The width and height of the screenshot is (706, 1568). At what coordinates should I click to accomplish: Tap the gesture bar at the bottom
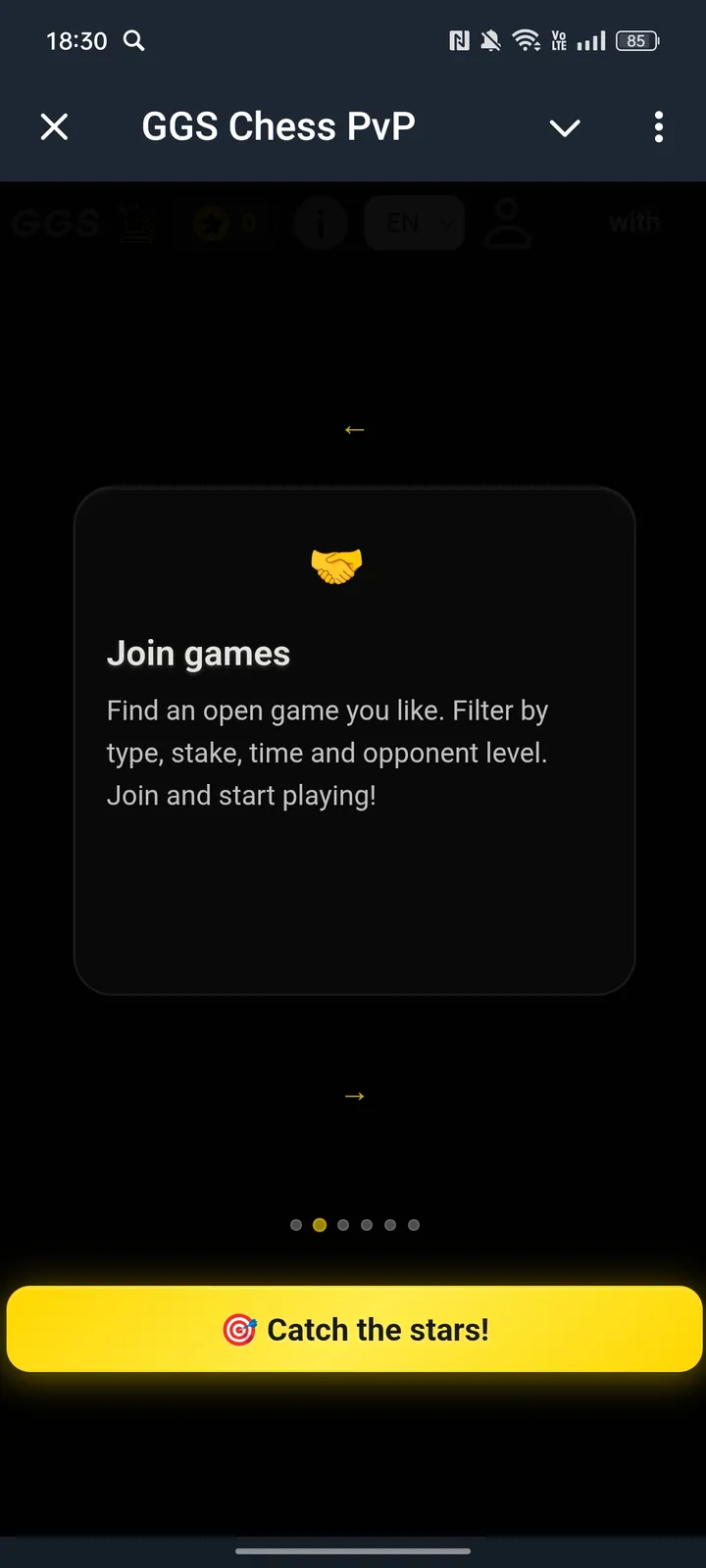(353, 1552)
